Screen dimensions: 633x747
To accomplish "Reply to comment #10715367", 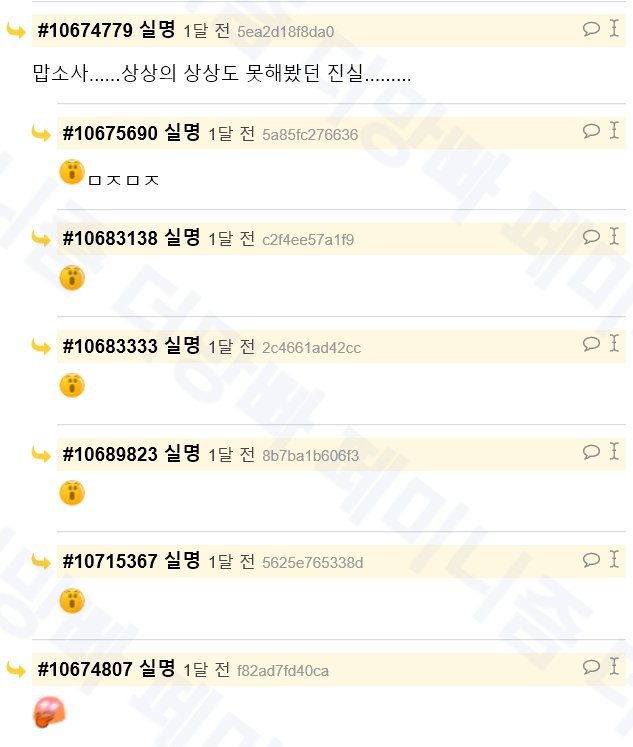I will click(591, 560).
